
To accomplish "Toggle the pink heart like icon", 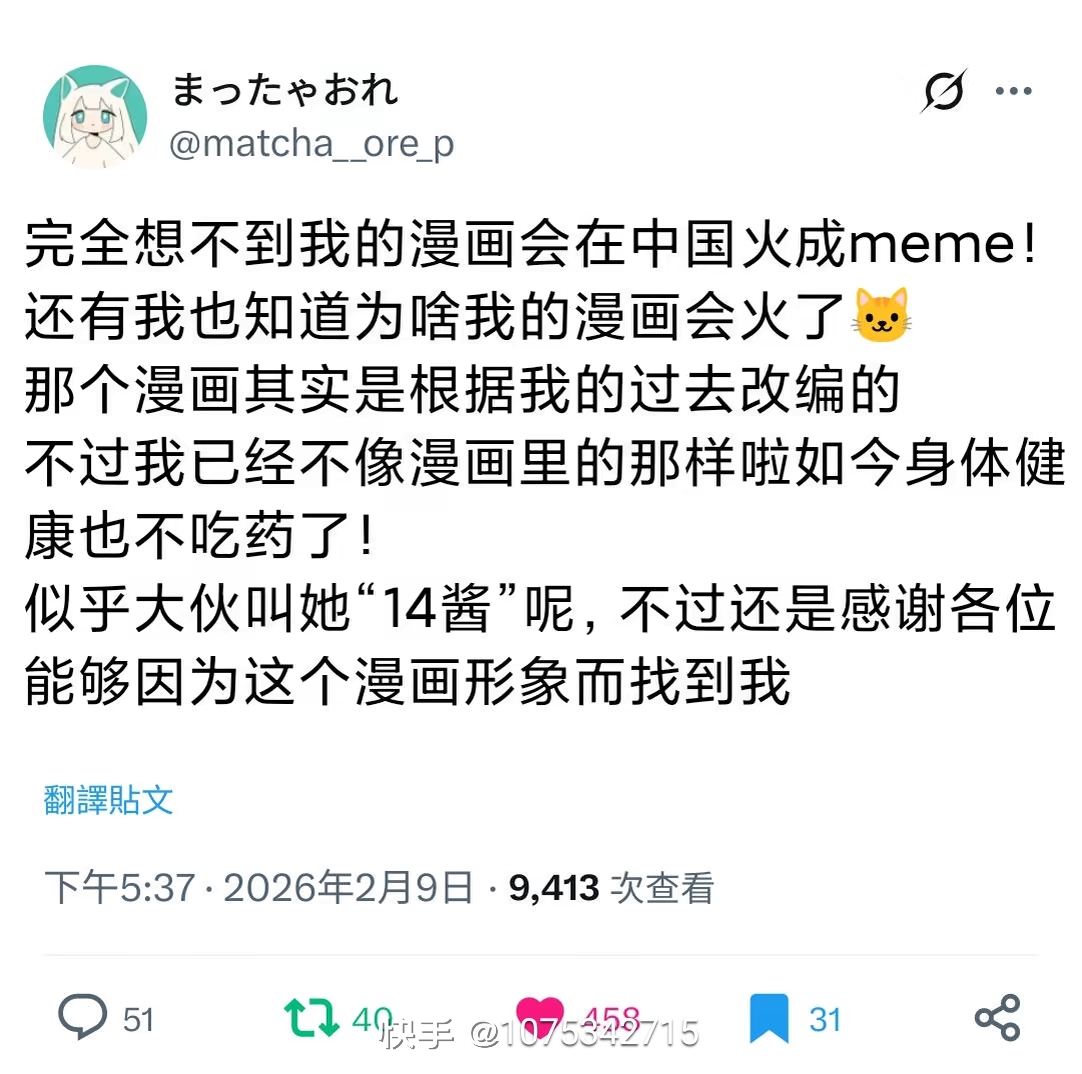I will click(540, 1017).
